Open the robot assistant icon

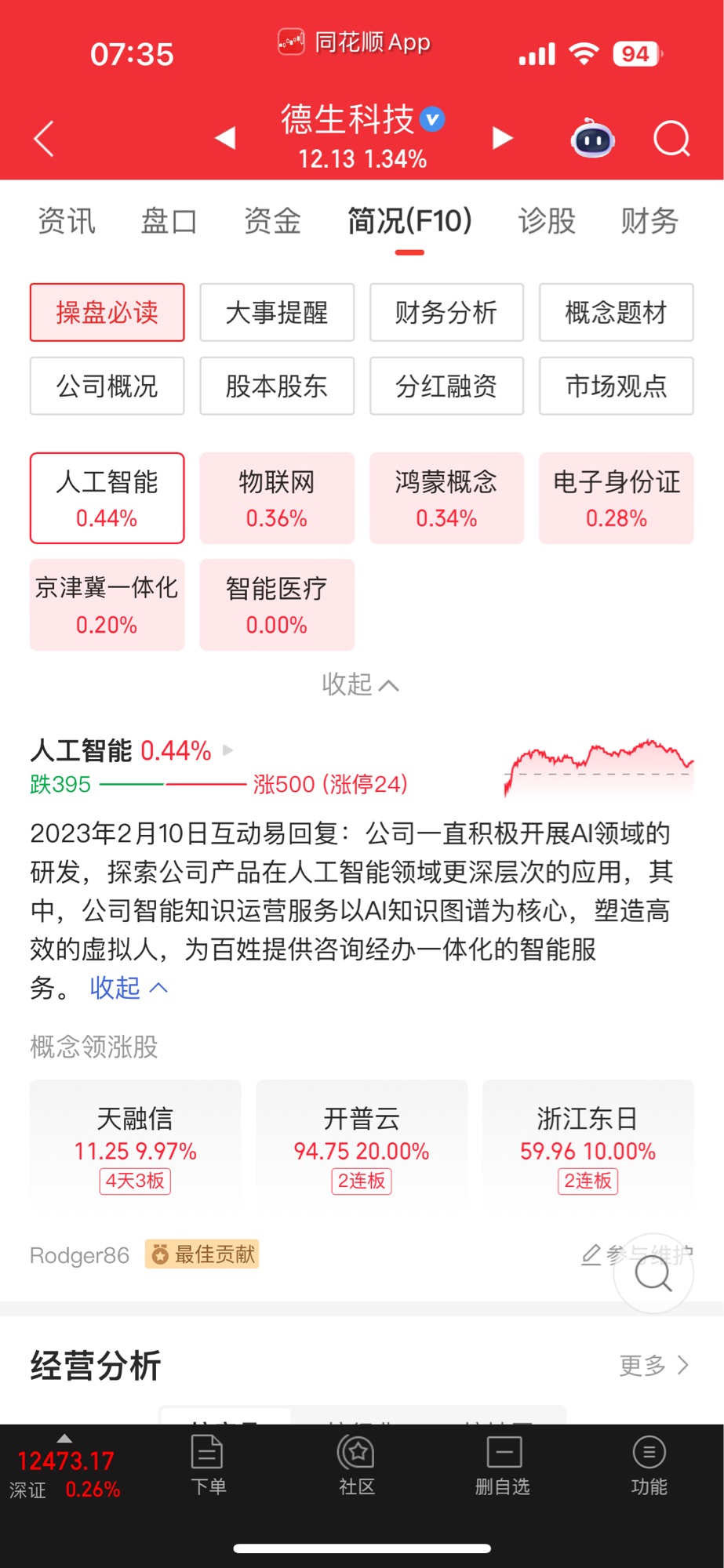tap(592, 139)
